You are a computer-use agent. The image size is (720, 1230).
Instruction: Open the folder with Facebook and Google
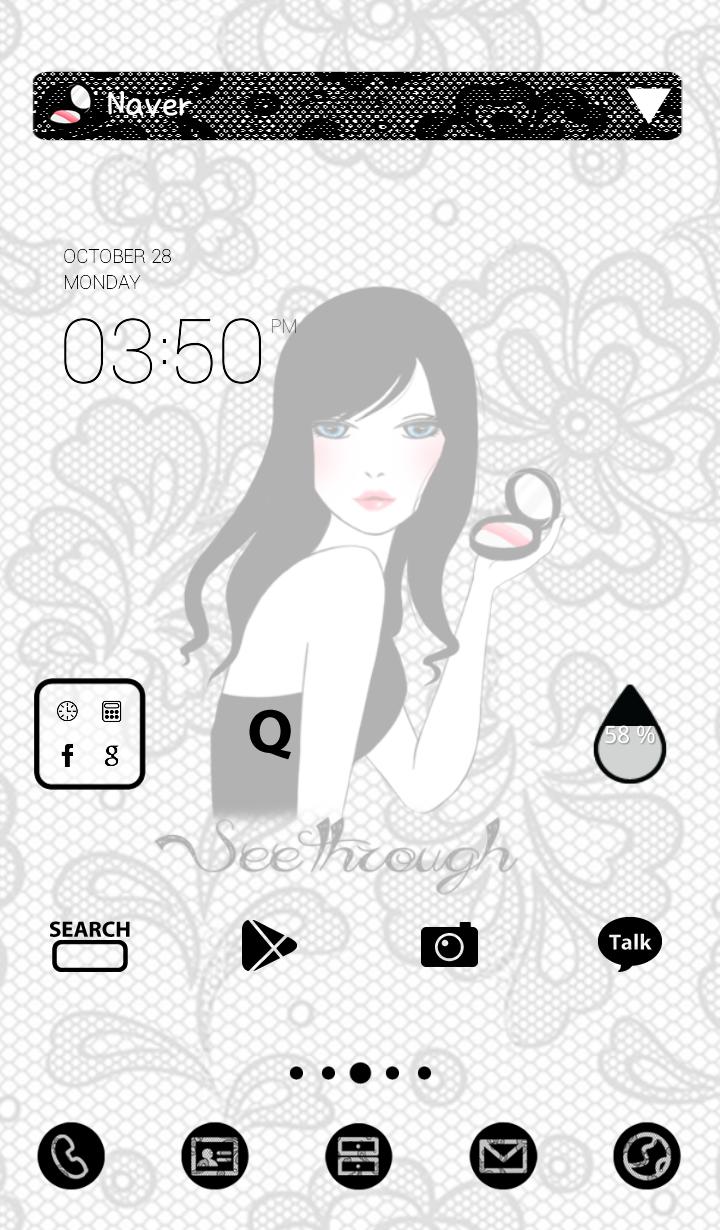pos(90,734)
